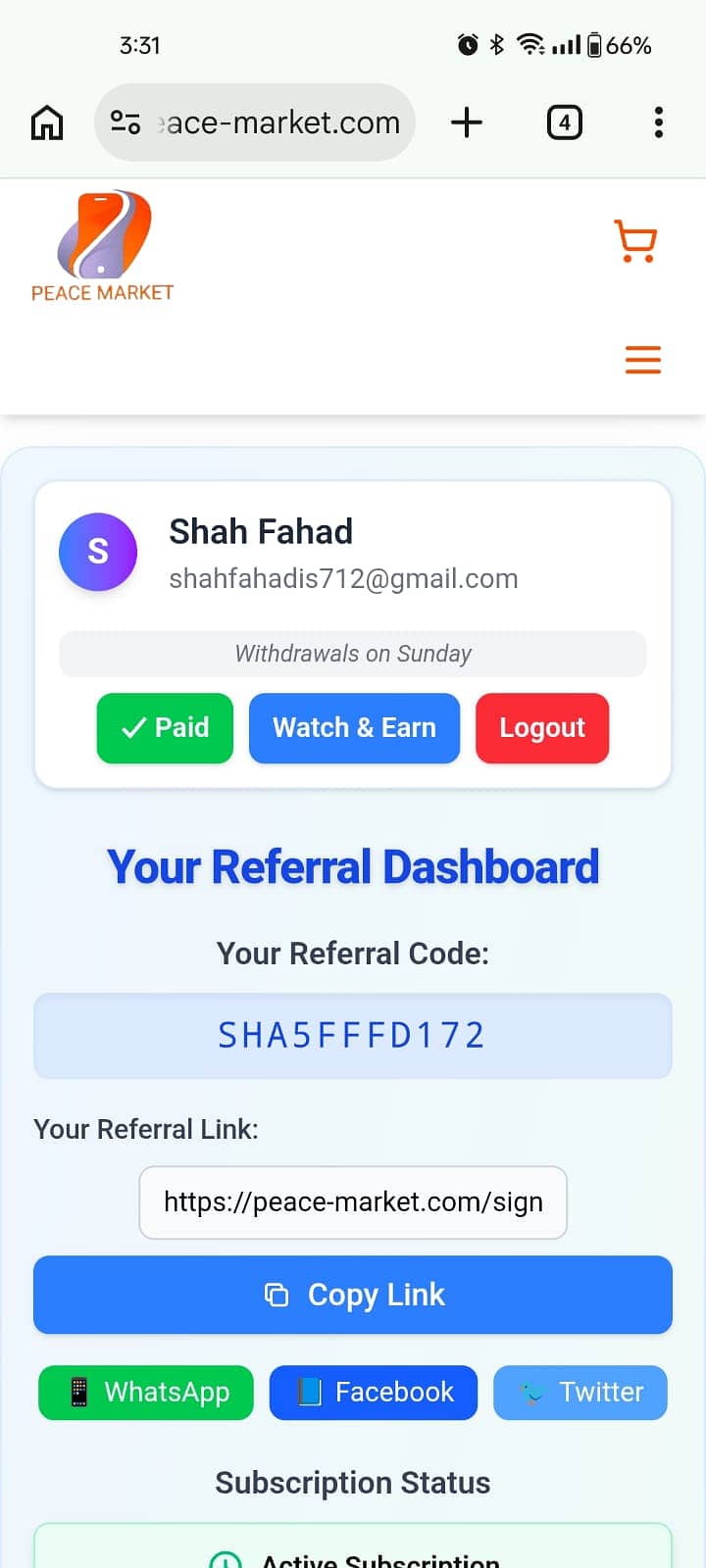Share referral on Facebook
The image size is (706, 1568).
[374, 1393]
